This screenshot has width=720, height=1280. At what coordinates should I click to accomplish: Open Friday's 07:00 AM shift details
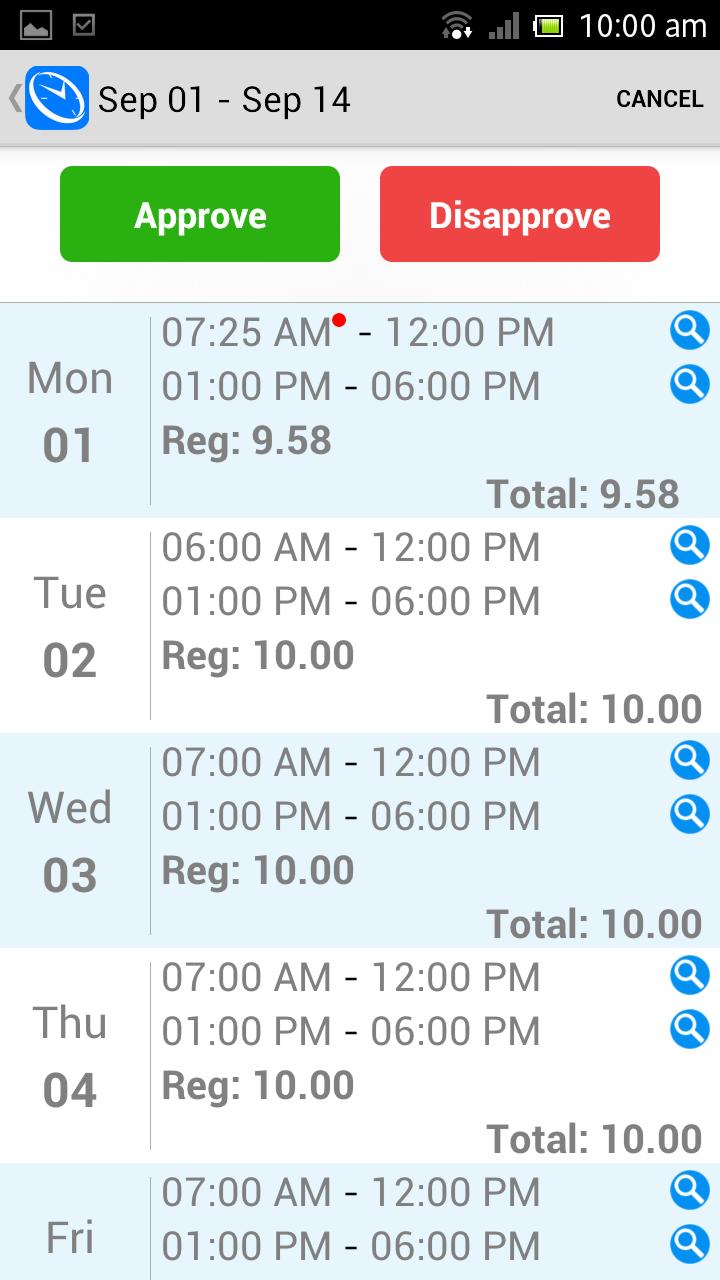point(689,1190)
